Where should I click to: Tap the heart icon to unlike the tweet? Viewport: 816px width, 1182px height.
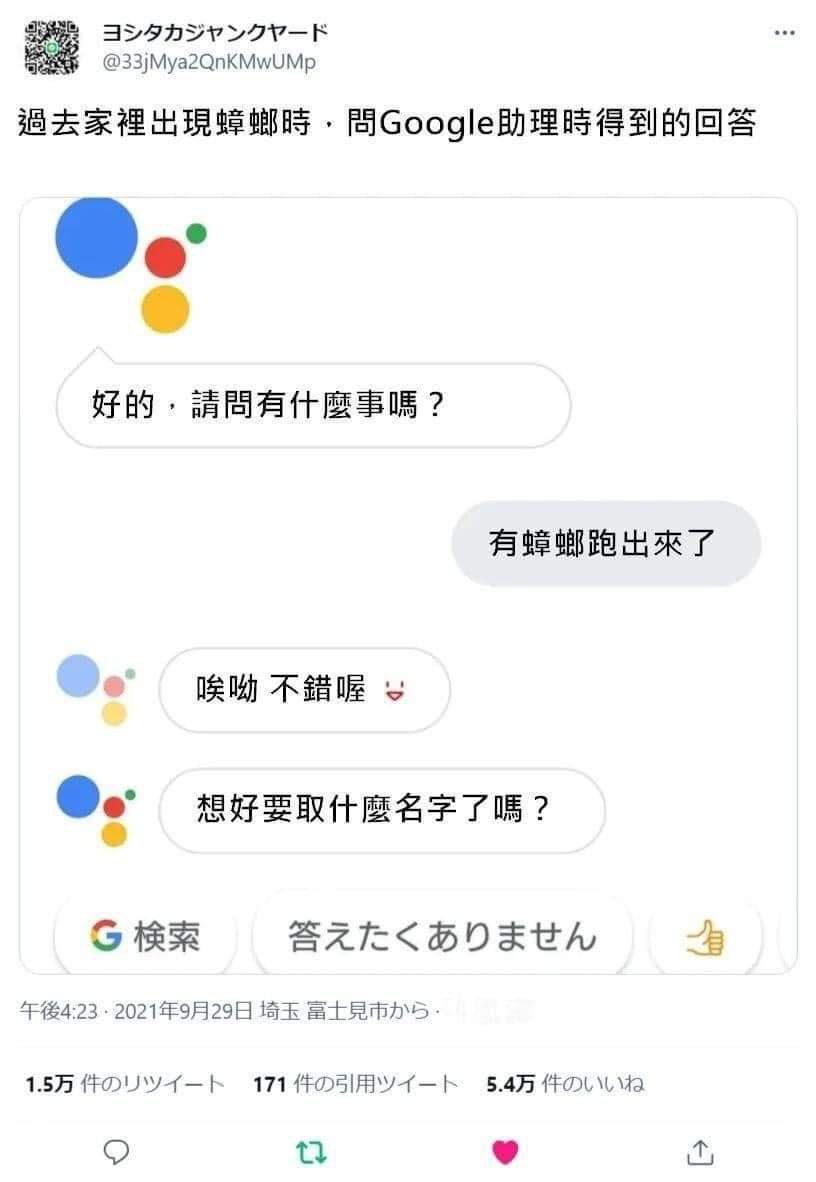(506, 1152)
